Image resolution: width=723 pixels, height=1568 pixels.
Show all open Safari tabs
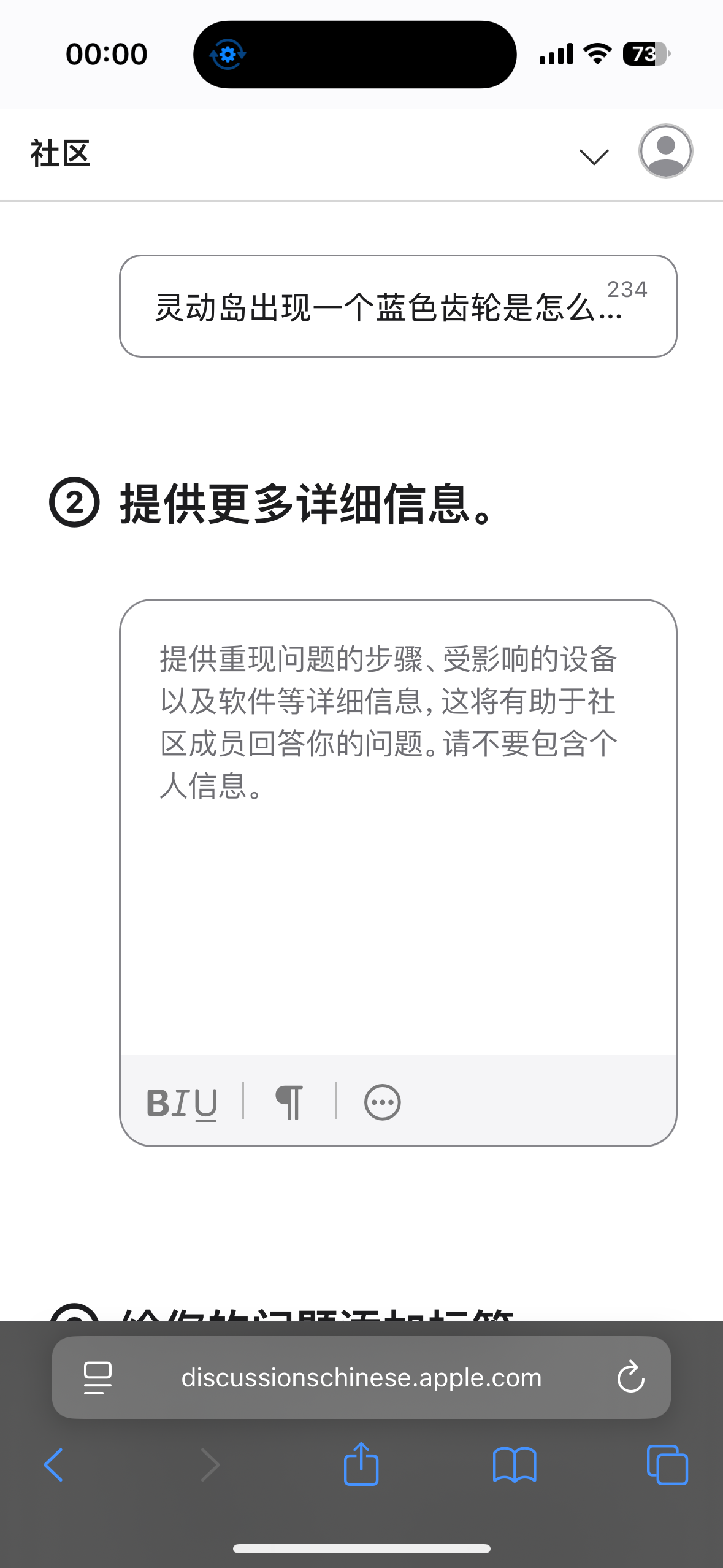(667, 1465)
